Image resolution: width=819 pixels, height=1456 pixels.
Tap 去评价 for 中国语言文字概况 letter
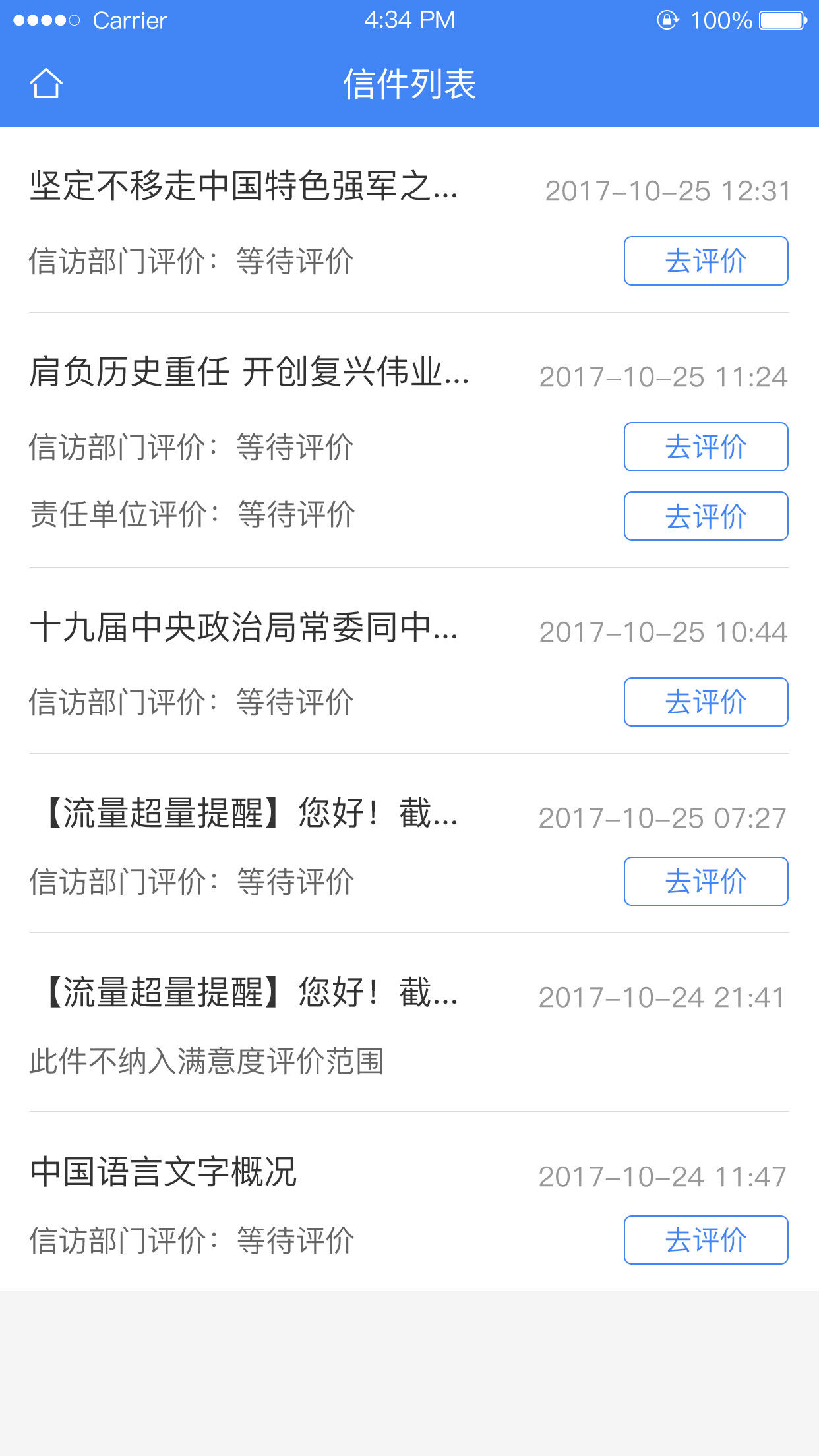coord(705,1240)
